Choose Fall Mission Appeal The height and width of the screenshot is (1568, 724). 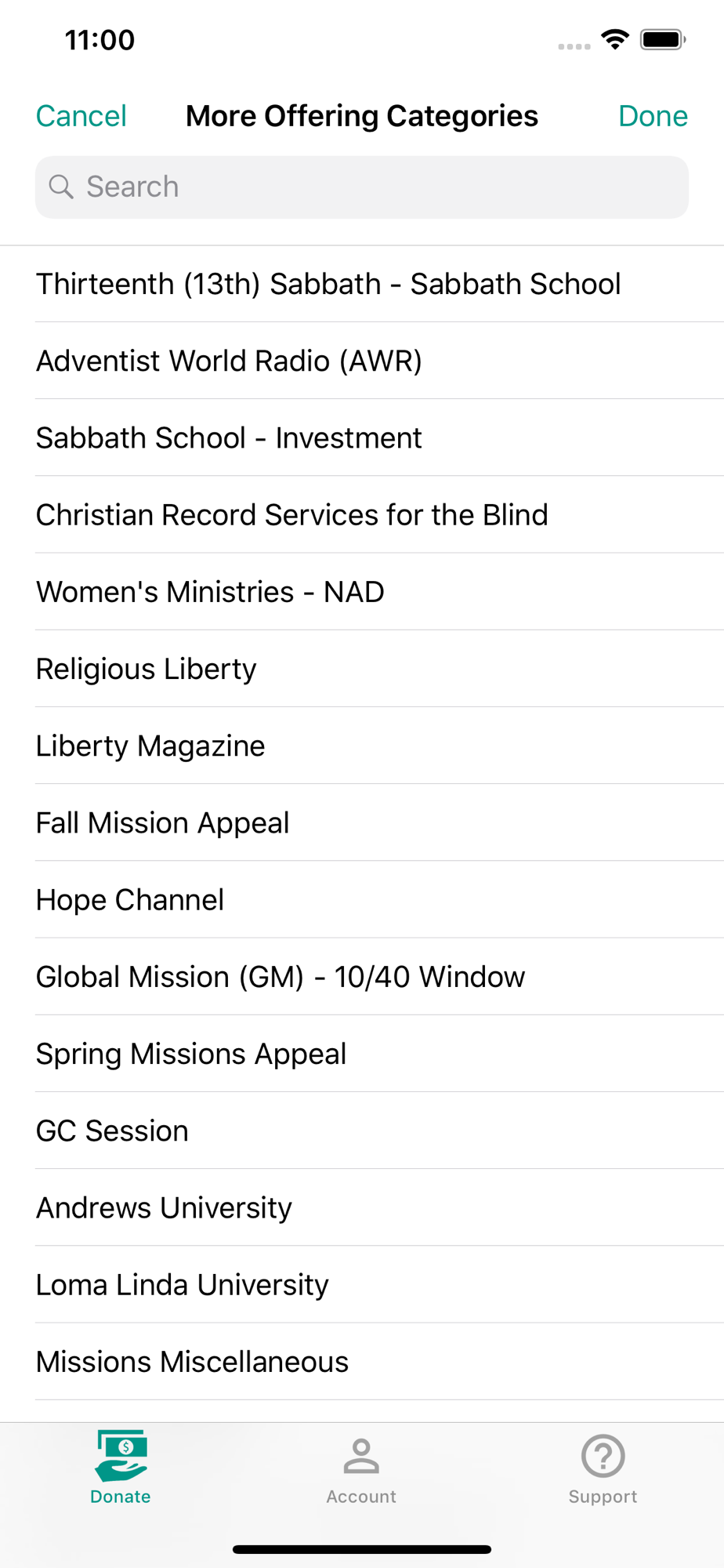tap(362, 822)
